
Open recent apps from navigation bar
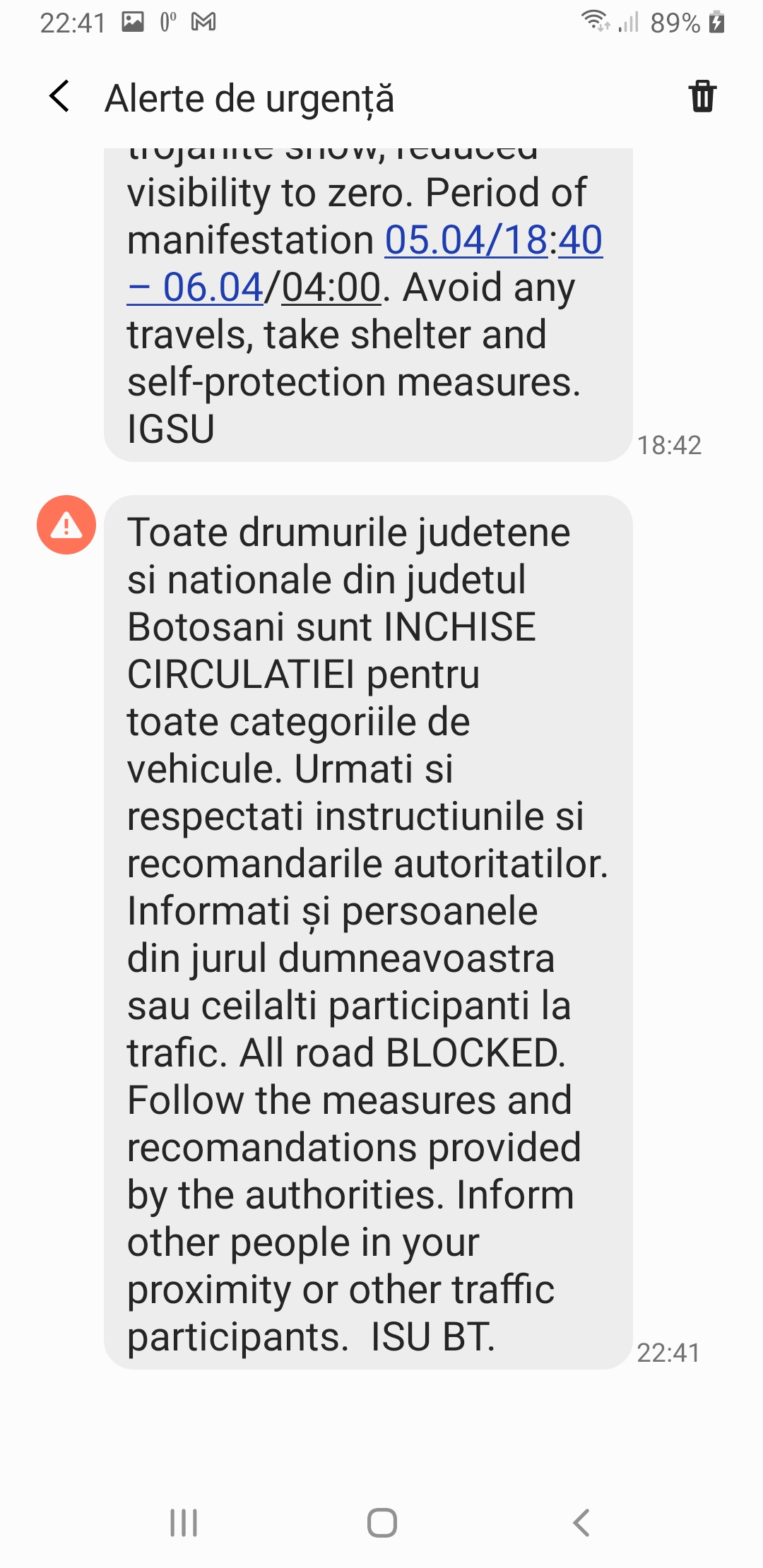pos(184,1522)
